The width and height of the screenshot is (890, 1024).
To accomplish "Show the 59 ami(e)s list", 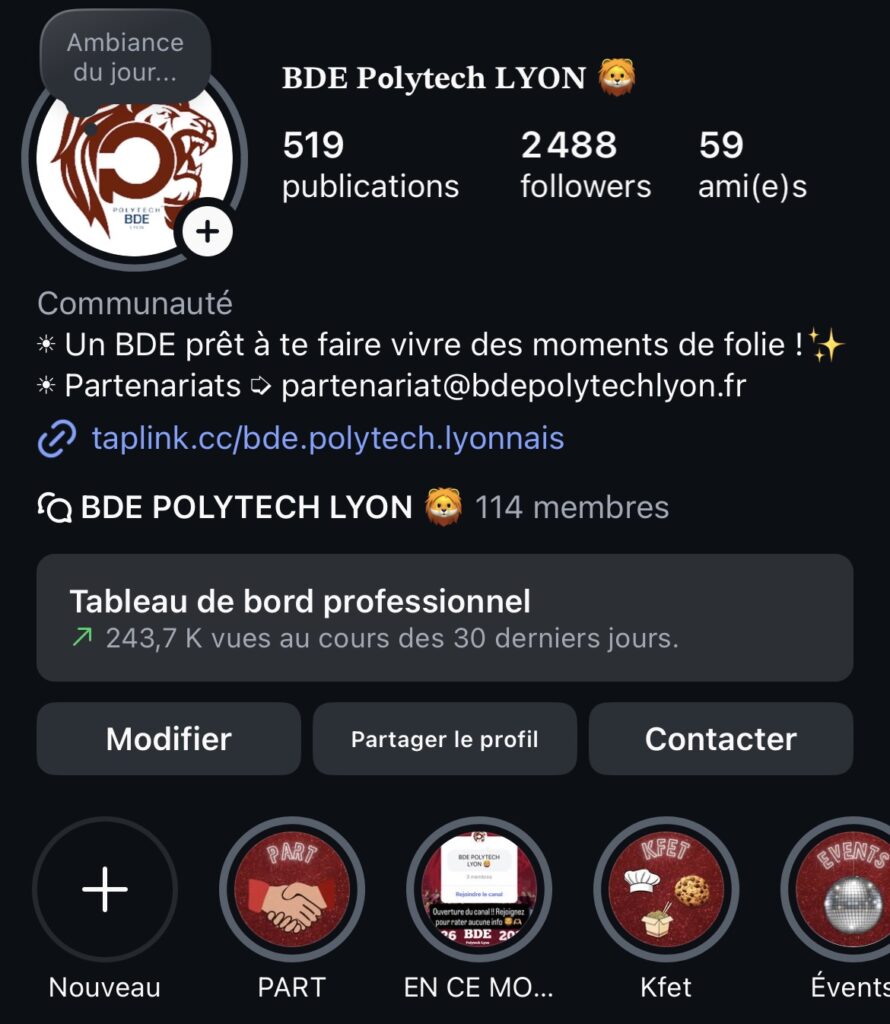I will (752, 165).
